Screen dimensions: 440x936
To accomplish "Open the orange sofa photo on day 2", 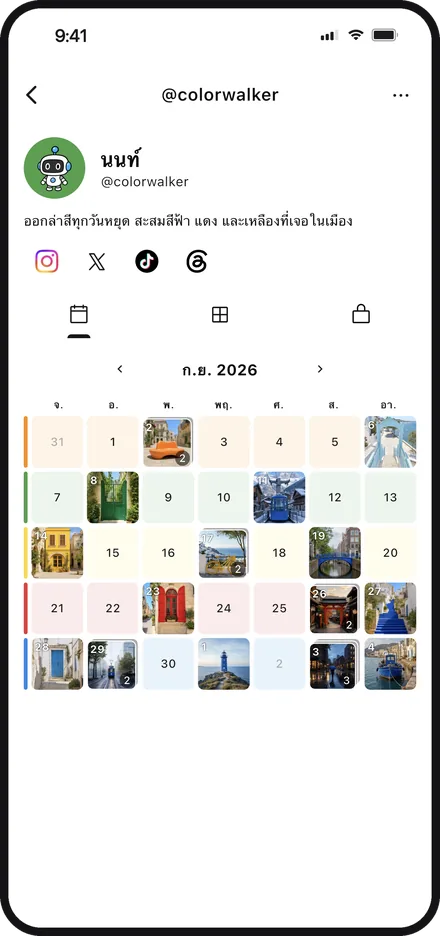I will tap(168, 442).
